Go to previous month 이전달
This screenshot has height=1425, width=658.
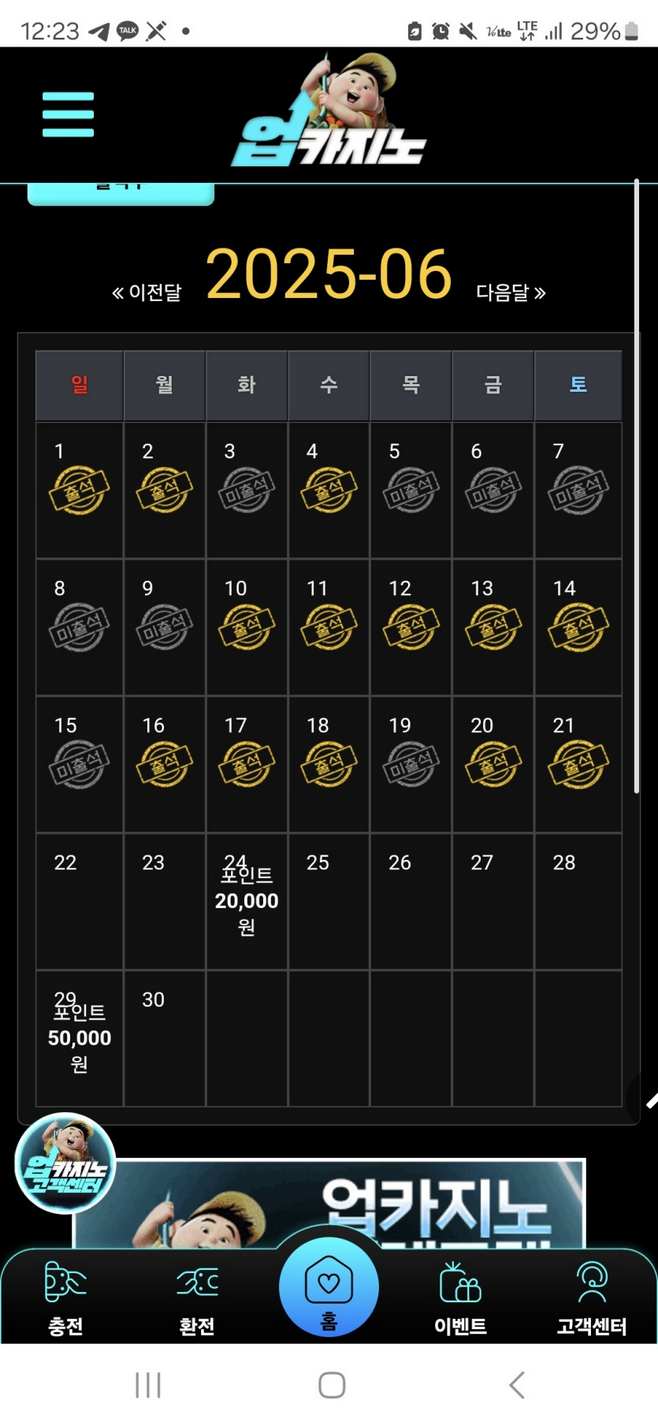pyautogui.click(x=147, y=293)
